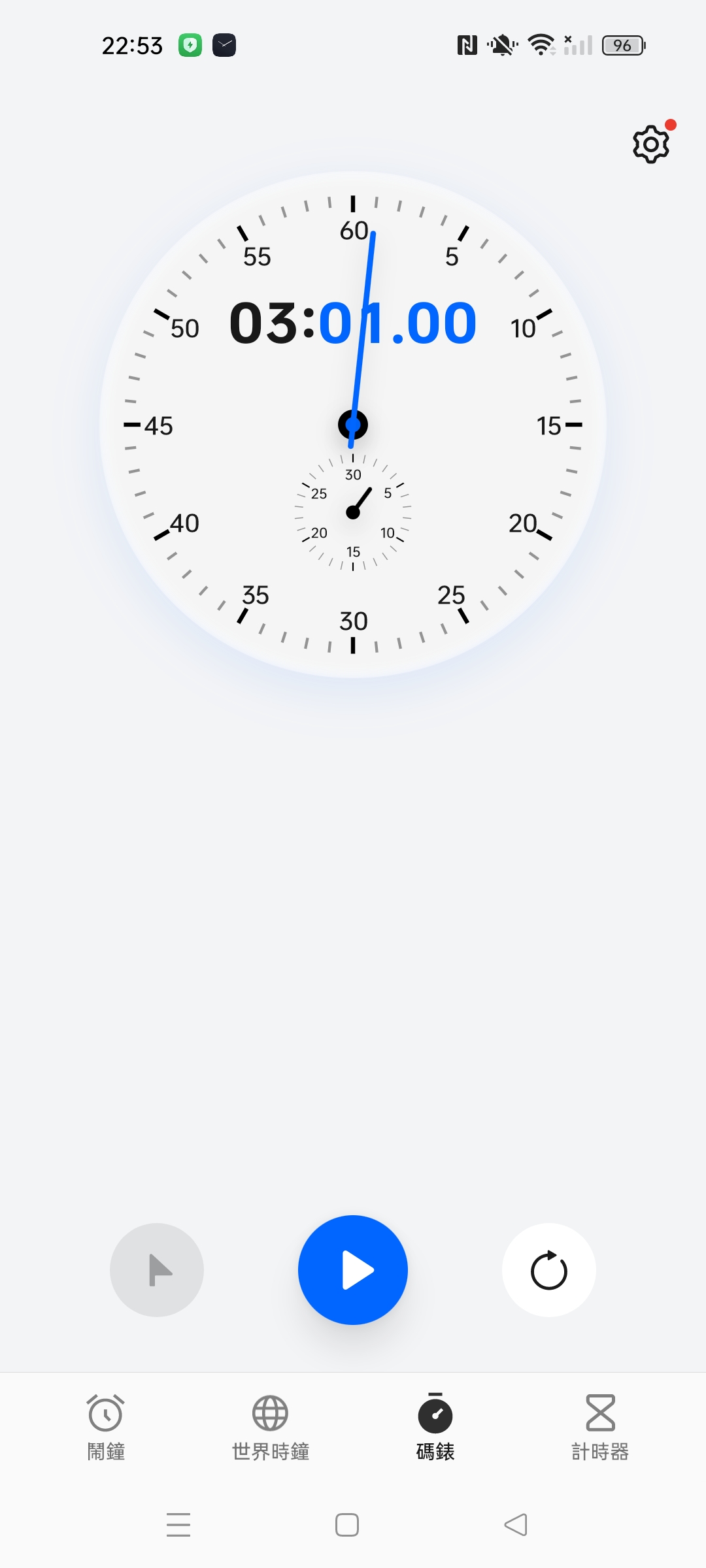Go to the home screen
706x1568 pixels.
(x=347, y=1525)
